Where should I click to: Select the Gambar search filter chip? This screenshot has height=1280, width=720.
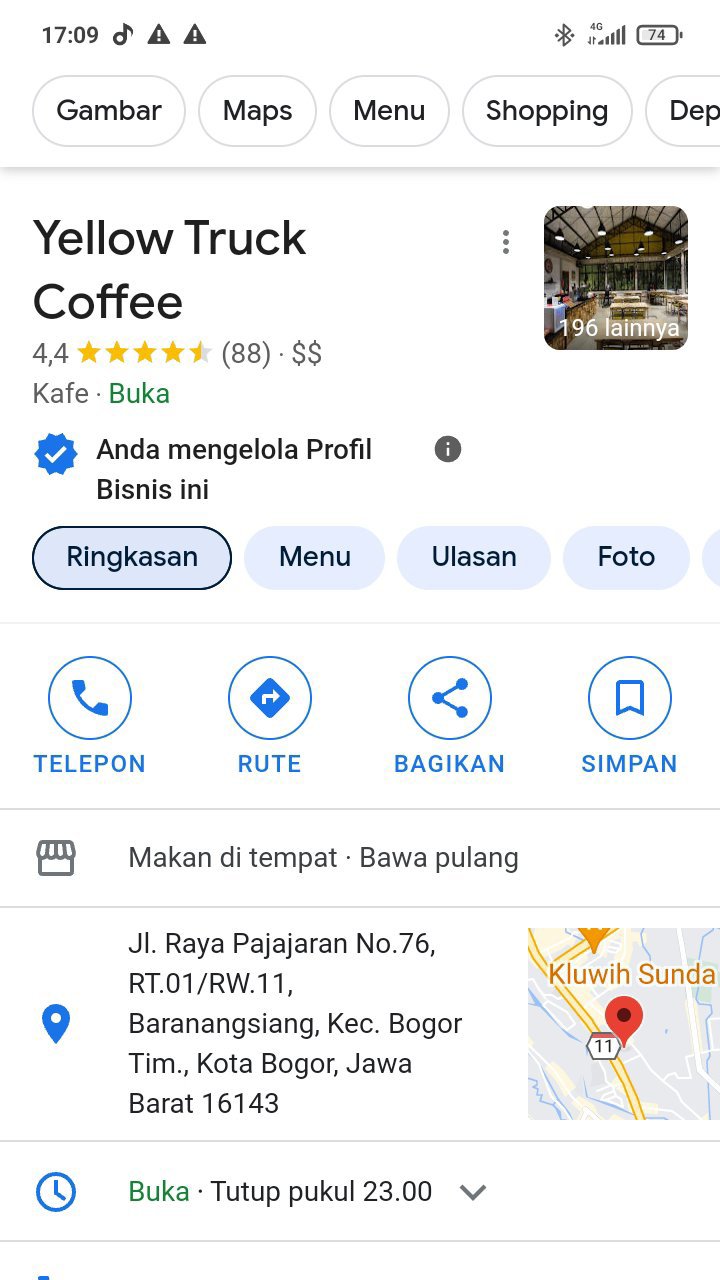click(x=109, y=111)
